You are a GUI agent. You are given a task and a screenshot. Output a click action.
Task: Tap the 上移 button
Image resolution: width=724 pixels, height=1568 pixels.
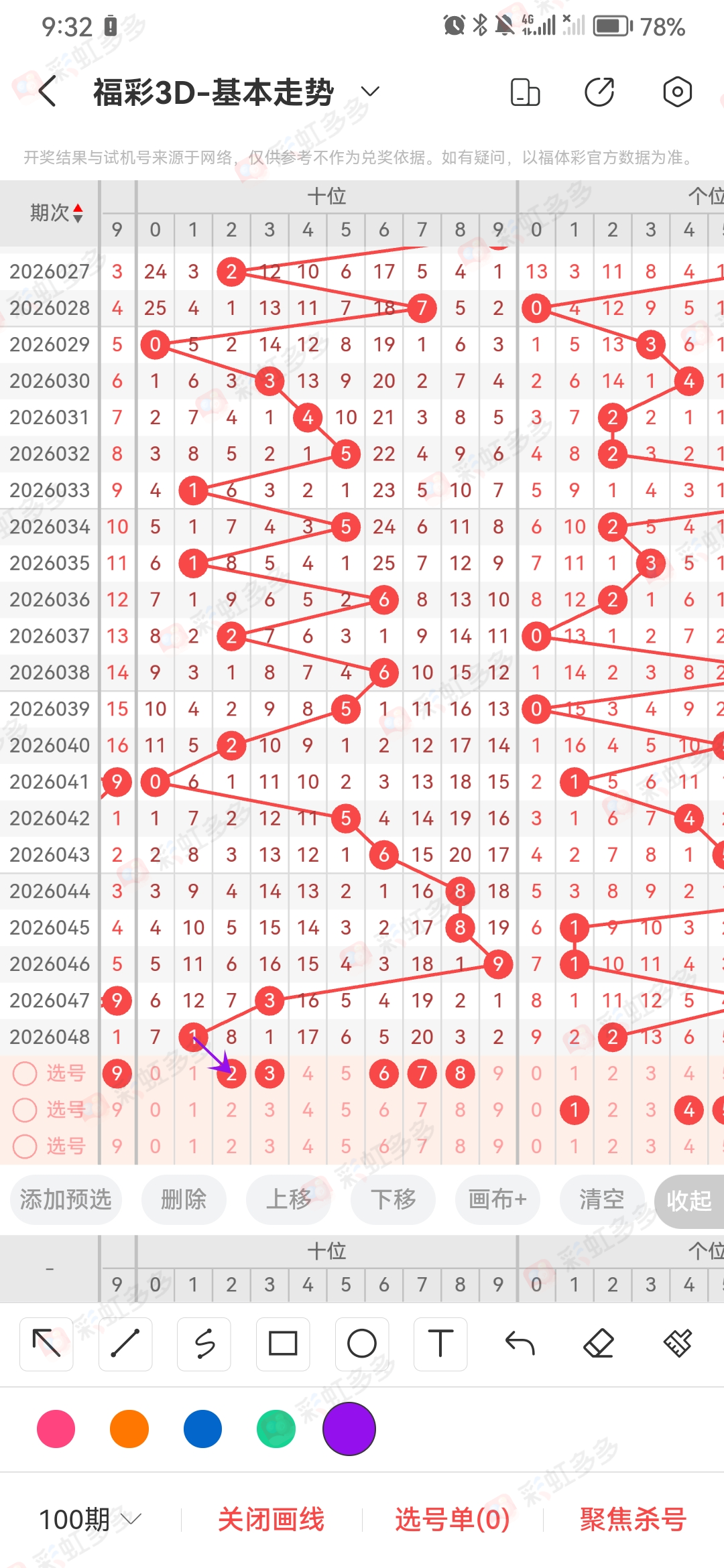click(x=288, y=1199)
